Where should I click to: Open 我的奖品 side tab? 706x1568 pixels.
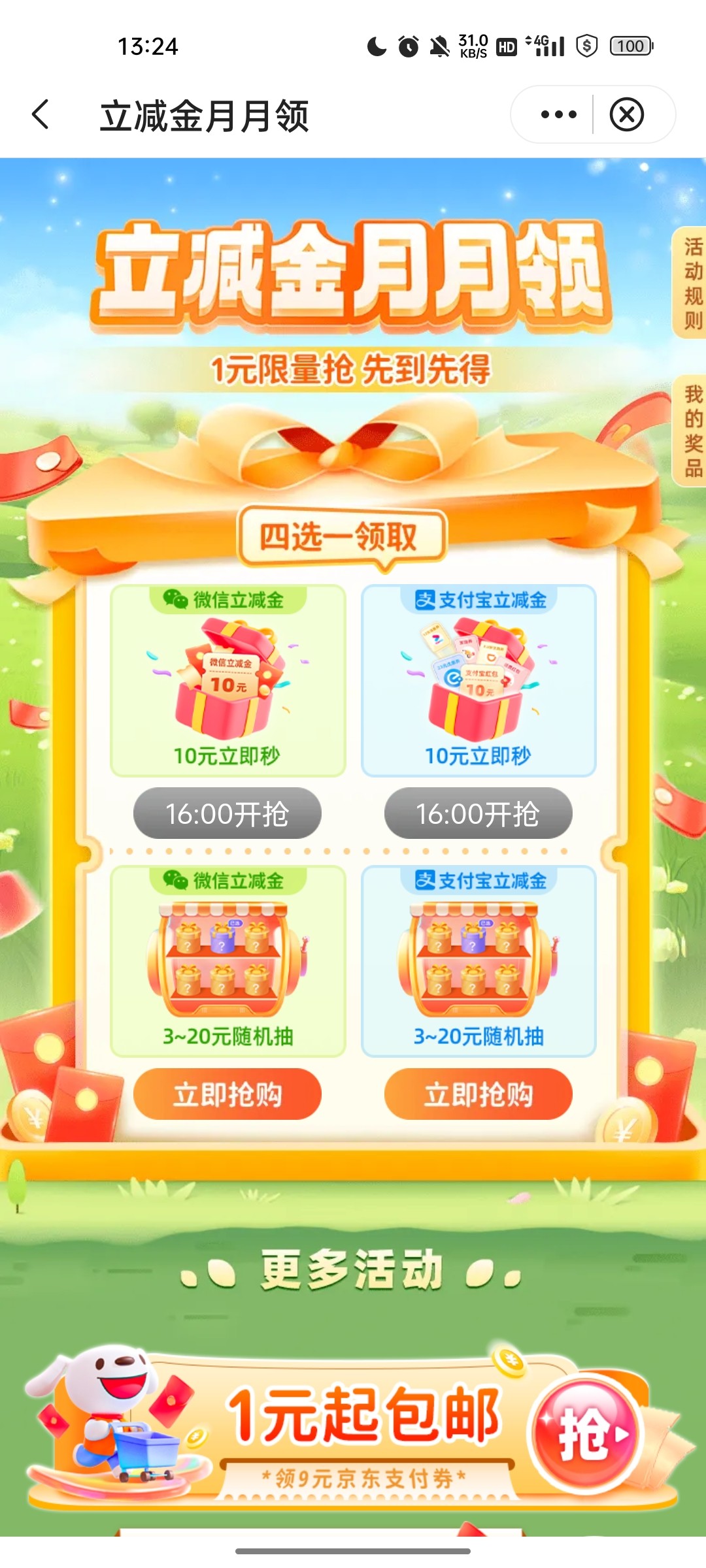click(692, 431)
